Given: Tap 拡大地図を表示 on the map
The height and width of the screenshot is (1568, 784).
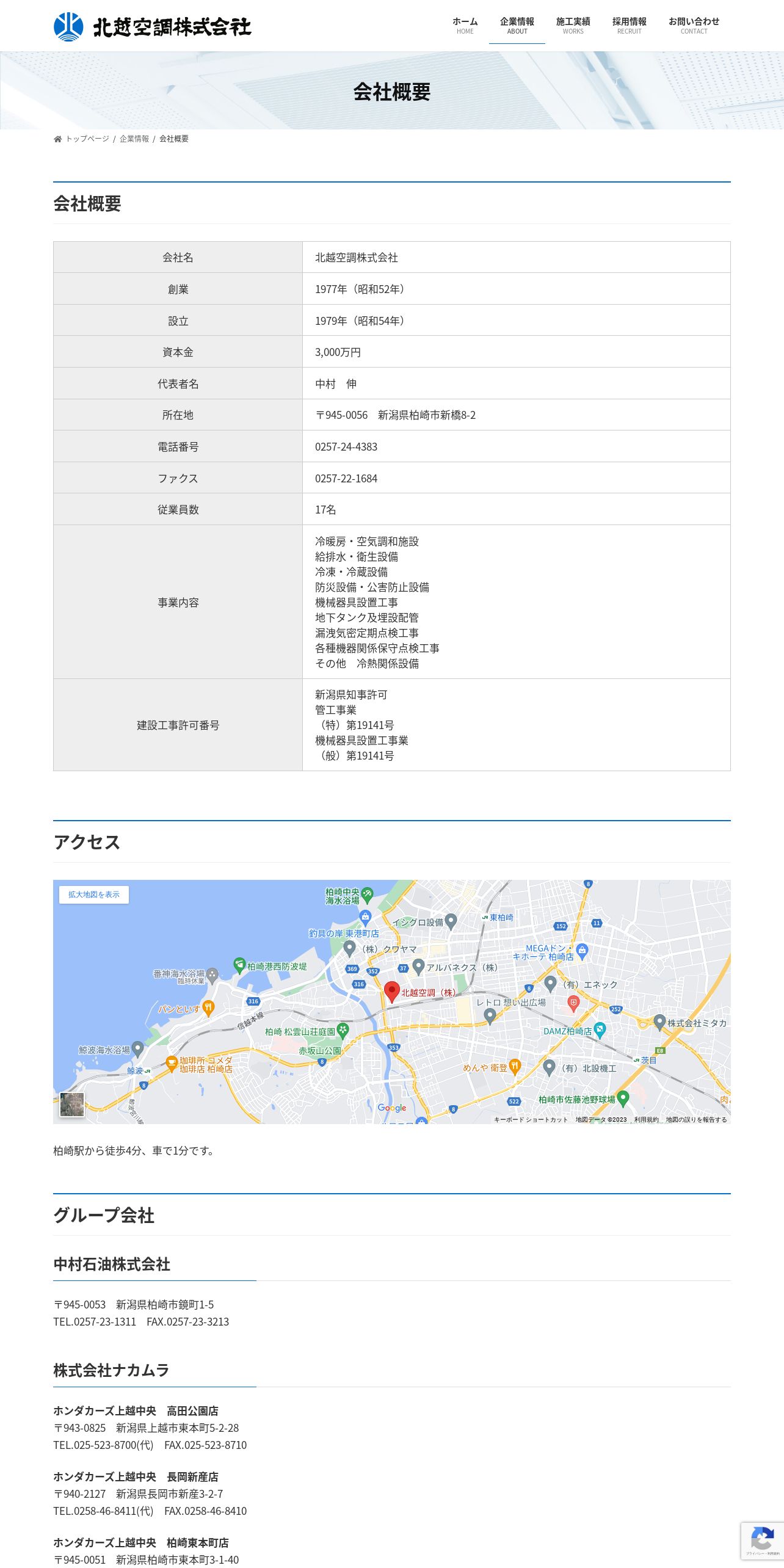Looking at the screenshot, I should tap(94, 895).
